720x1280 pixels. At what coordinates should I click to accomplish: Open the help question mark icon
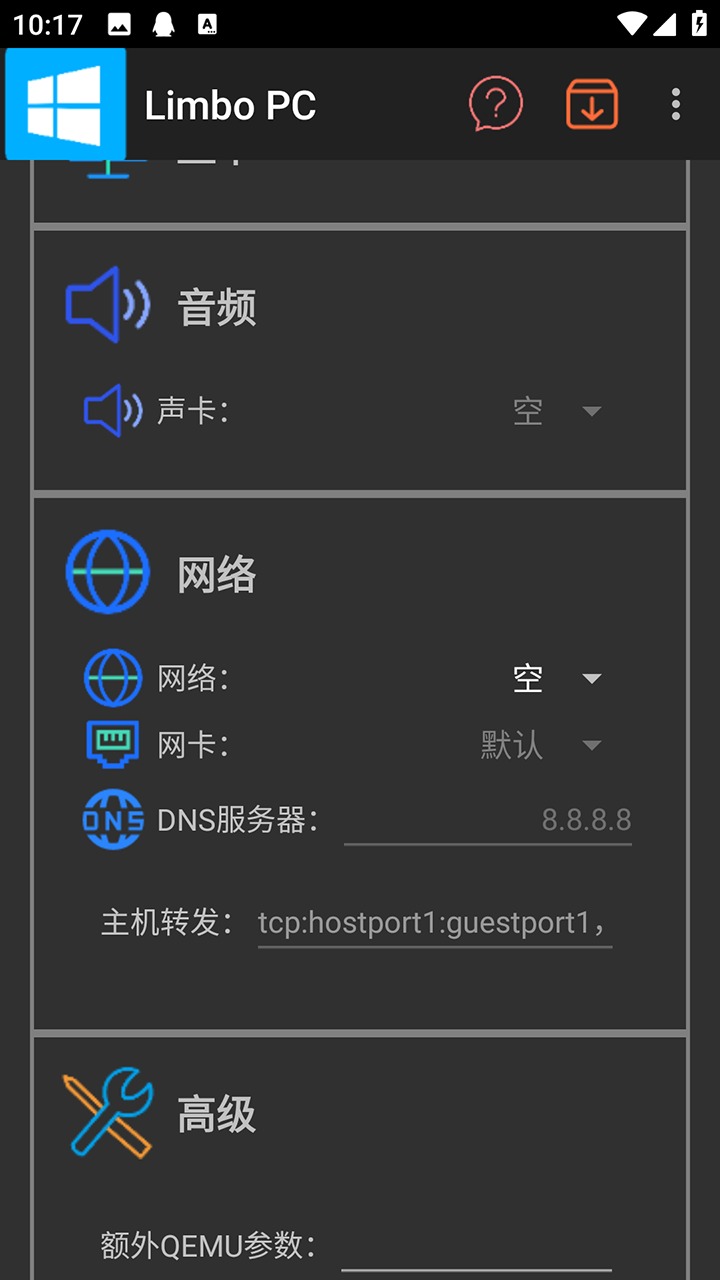pyautogui.click(x=495, y=103)
